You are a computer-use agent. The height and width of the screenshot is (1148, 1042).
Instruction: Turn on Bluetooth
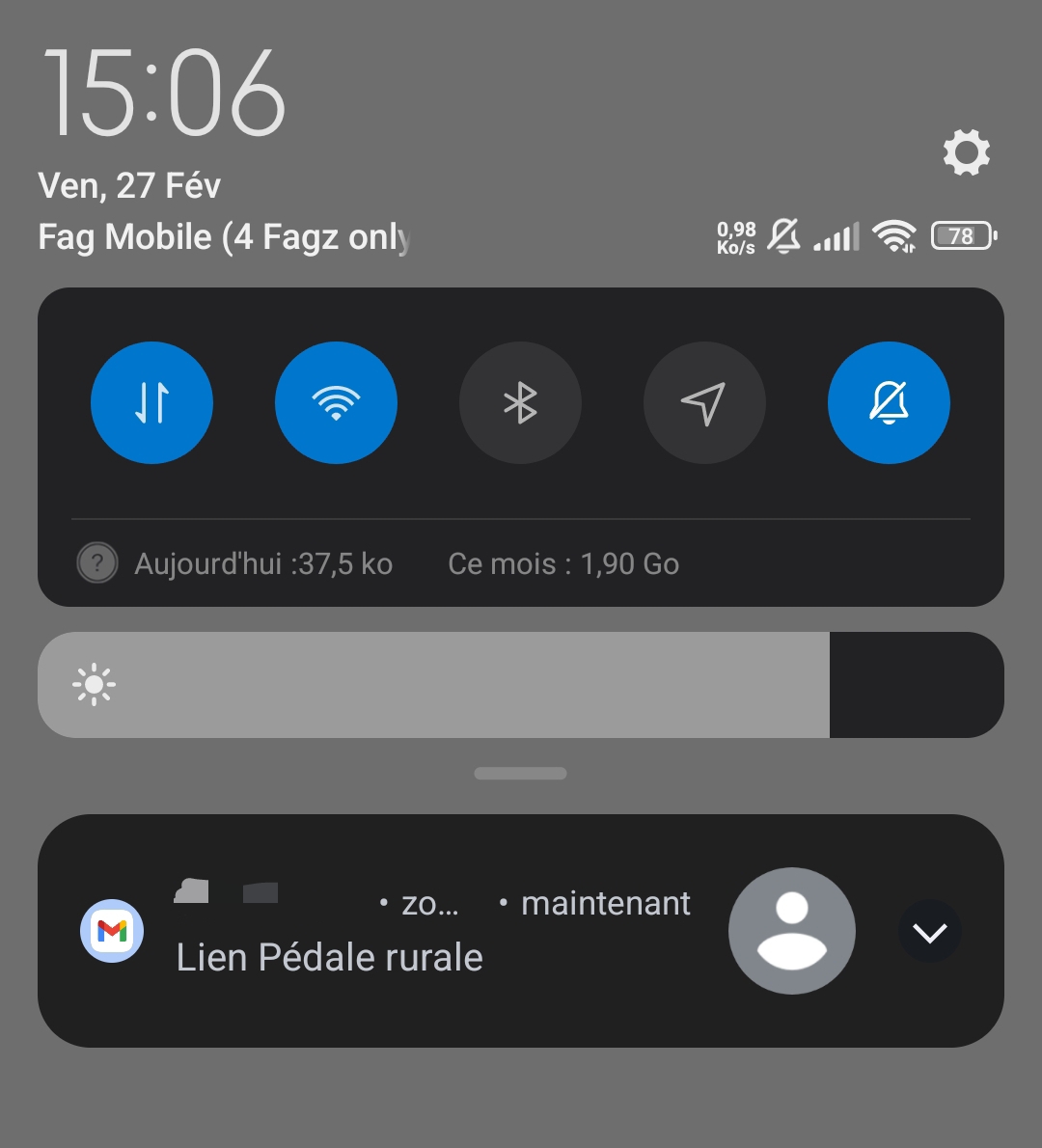(520, 403)
